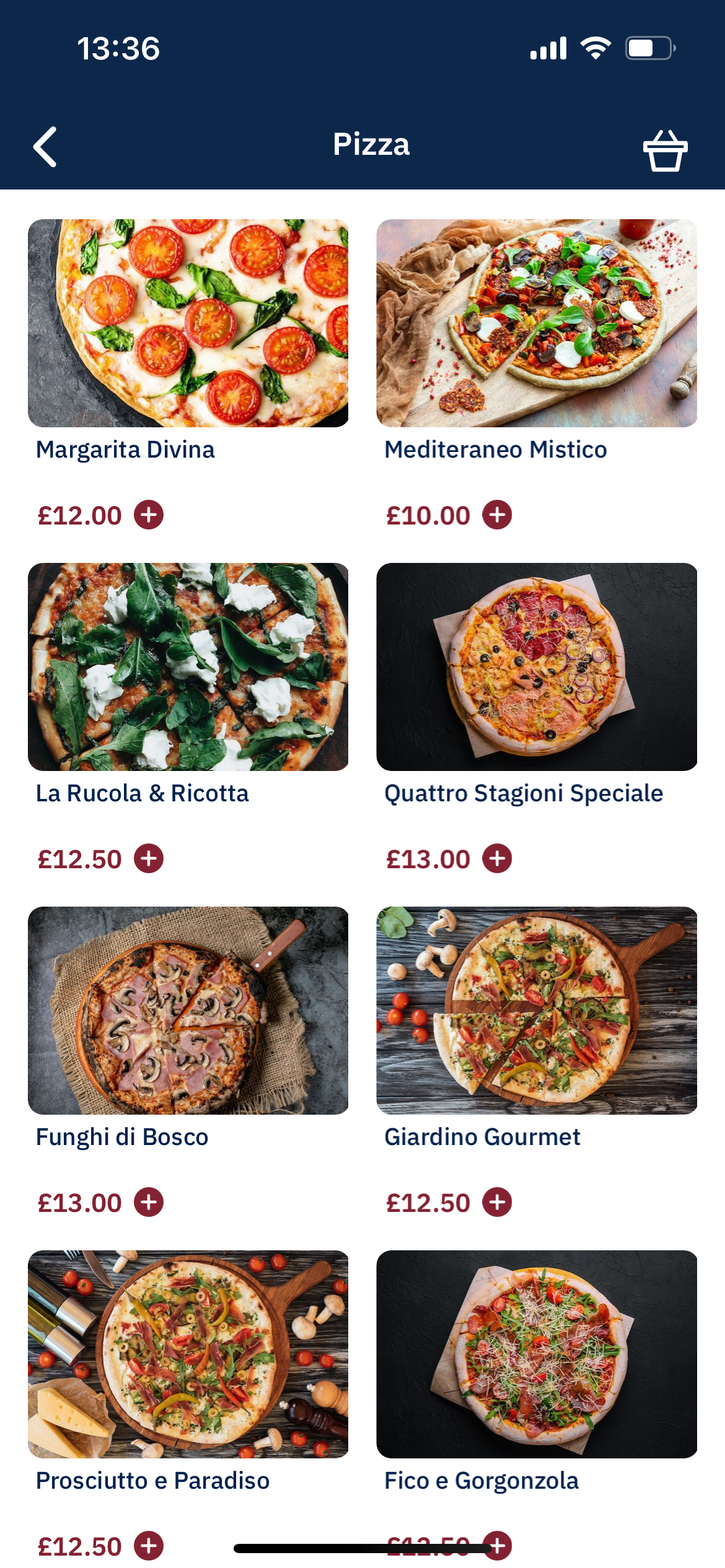Go back using the header arrow
Viewport: 725px width, 1568px height.
pyautogui.click(x=45, y=147)
